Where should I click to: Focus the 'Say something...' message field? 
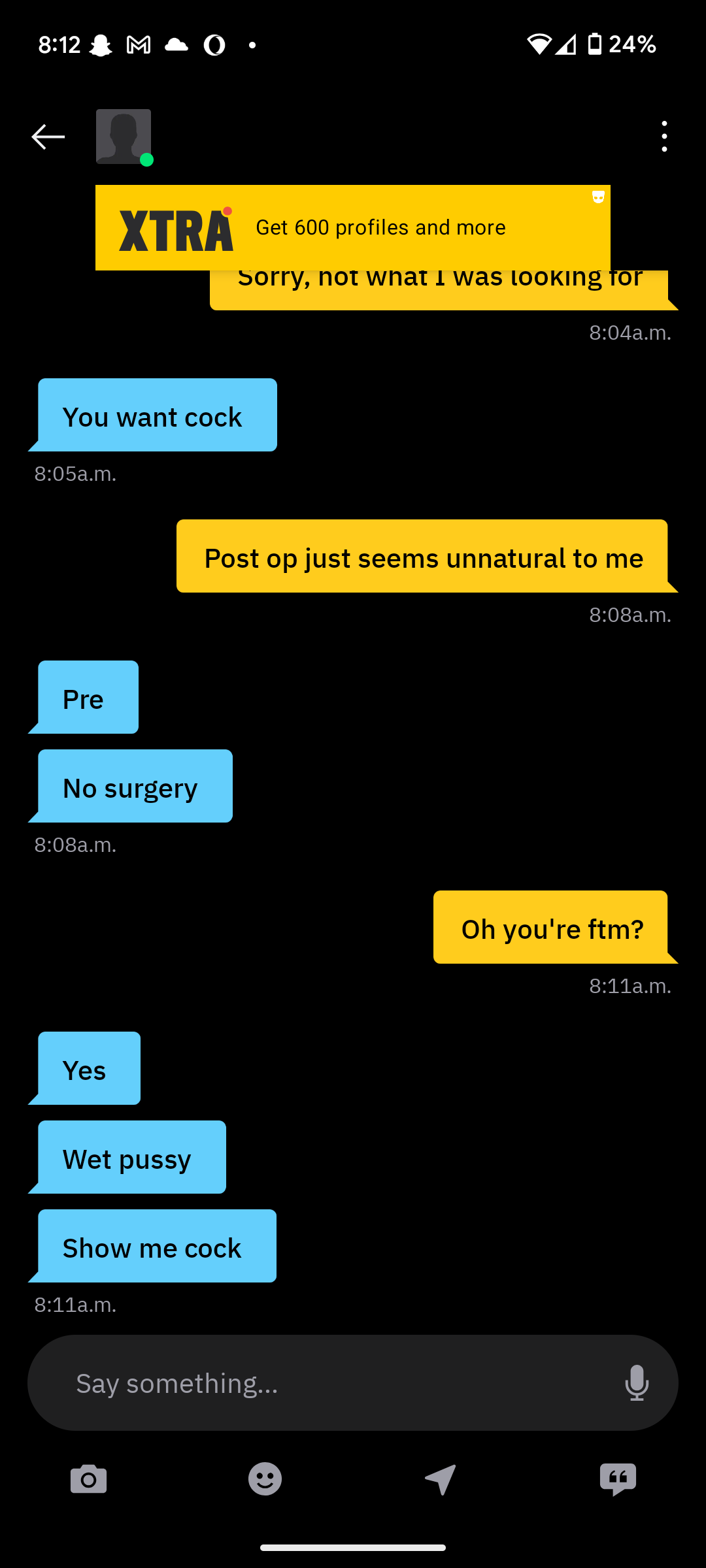pyautogui.click(x=327, y=1383)
